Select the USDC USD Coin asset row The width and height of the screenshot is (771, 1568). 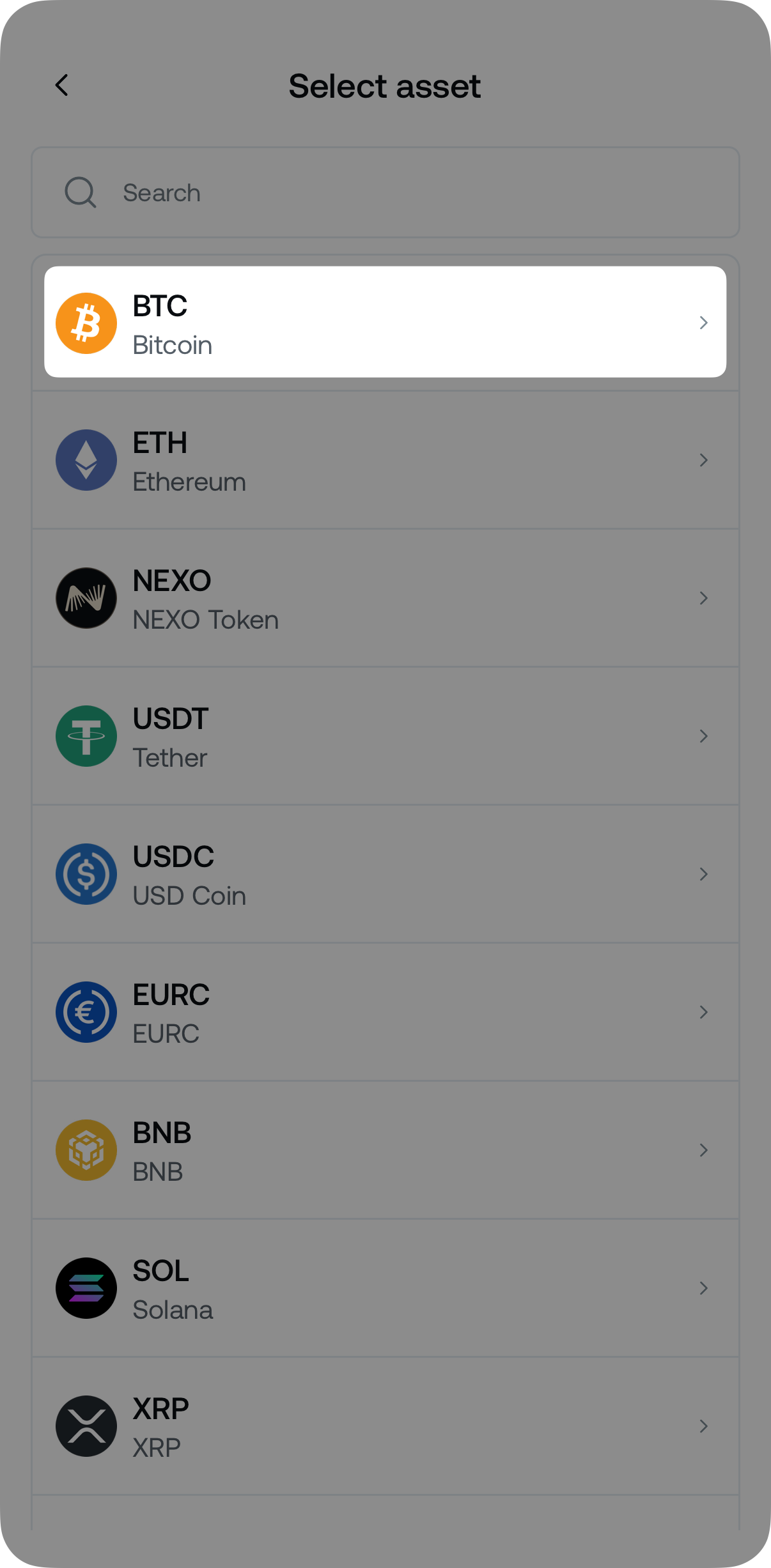(x=385, y=874)
